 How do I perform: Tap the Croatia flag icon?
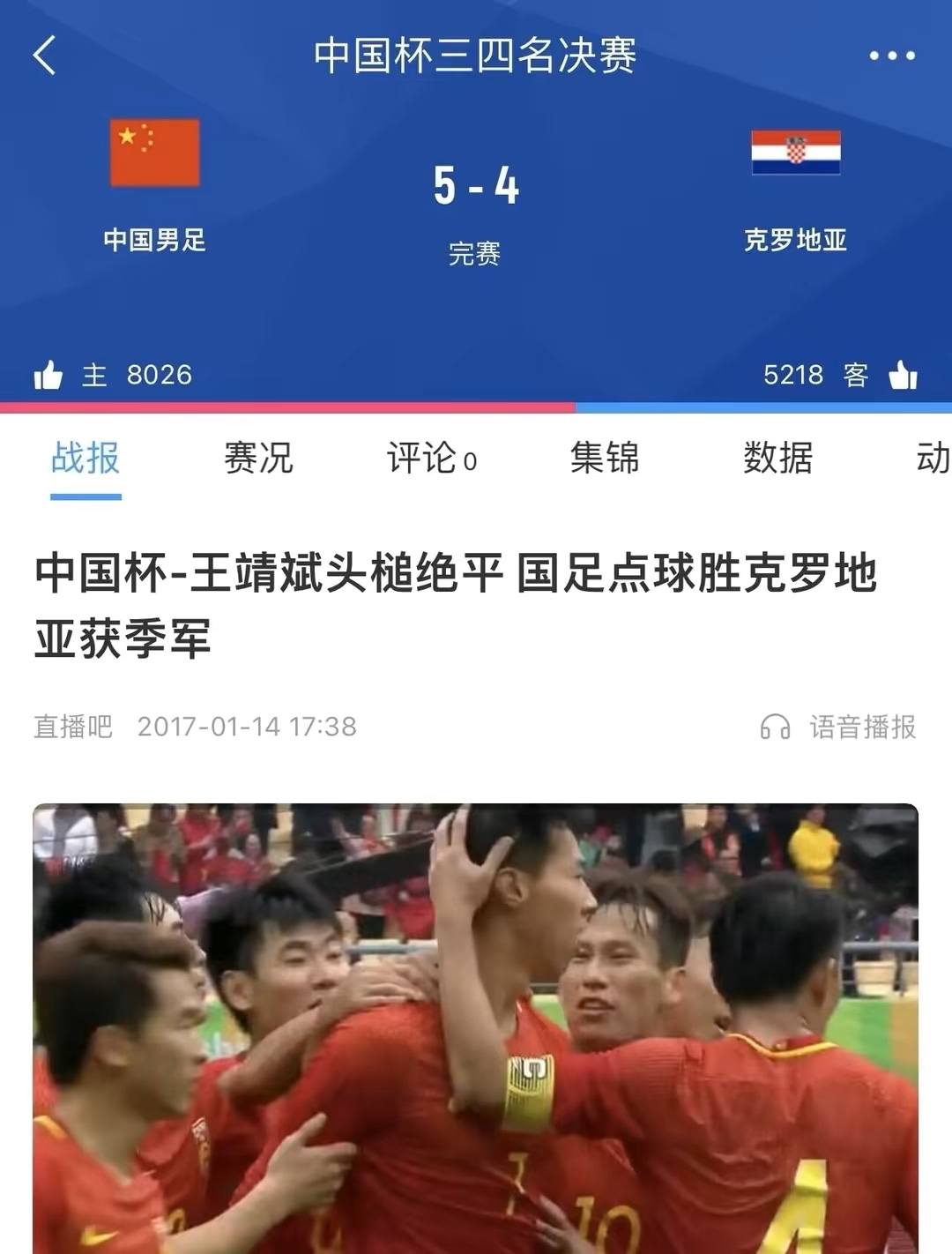(x=796, y=152)
